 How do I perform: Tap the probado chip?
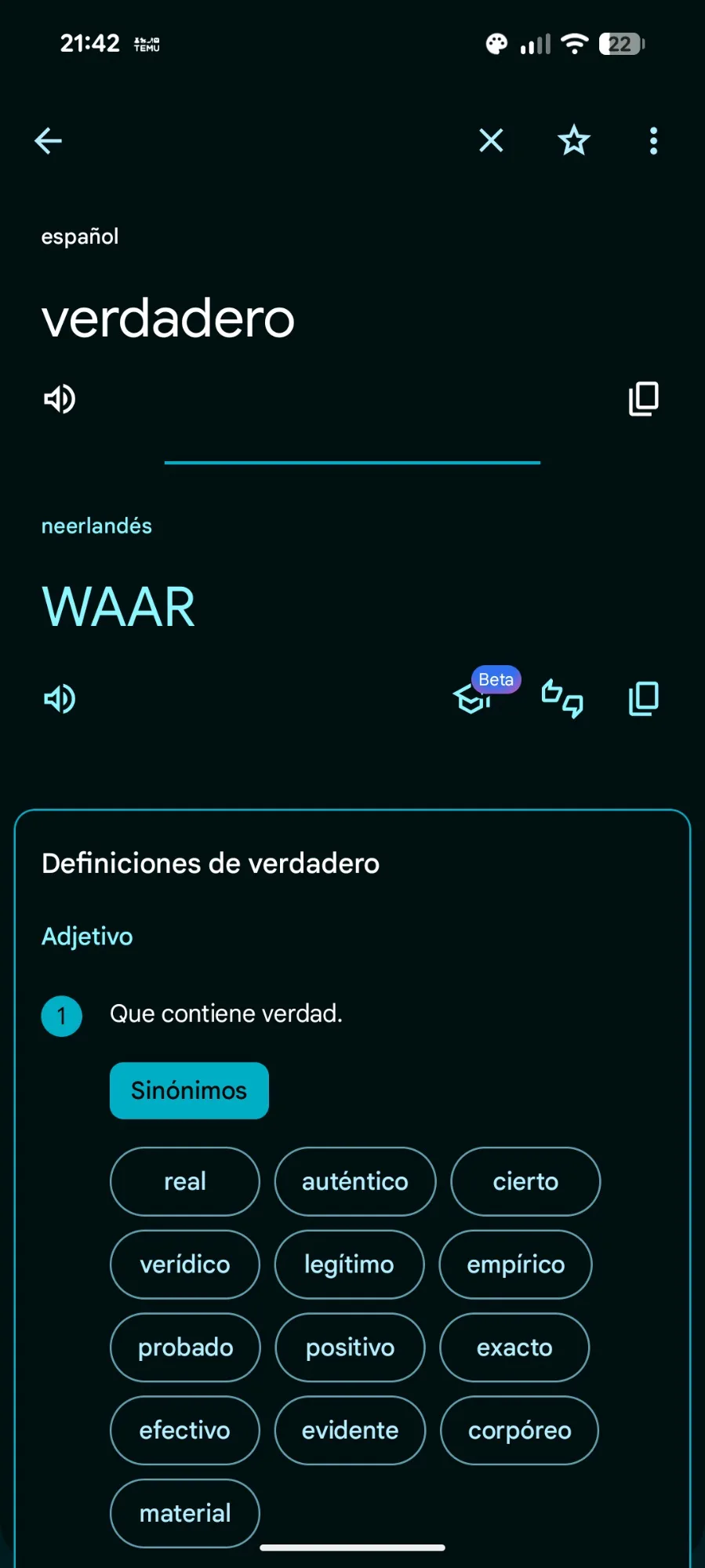185,1348
